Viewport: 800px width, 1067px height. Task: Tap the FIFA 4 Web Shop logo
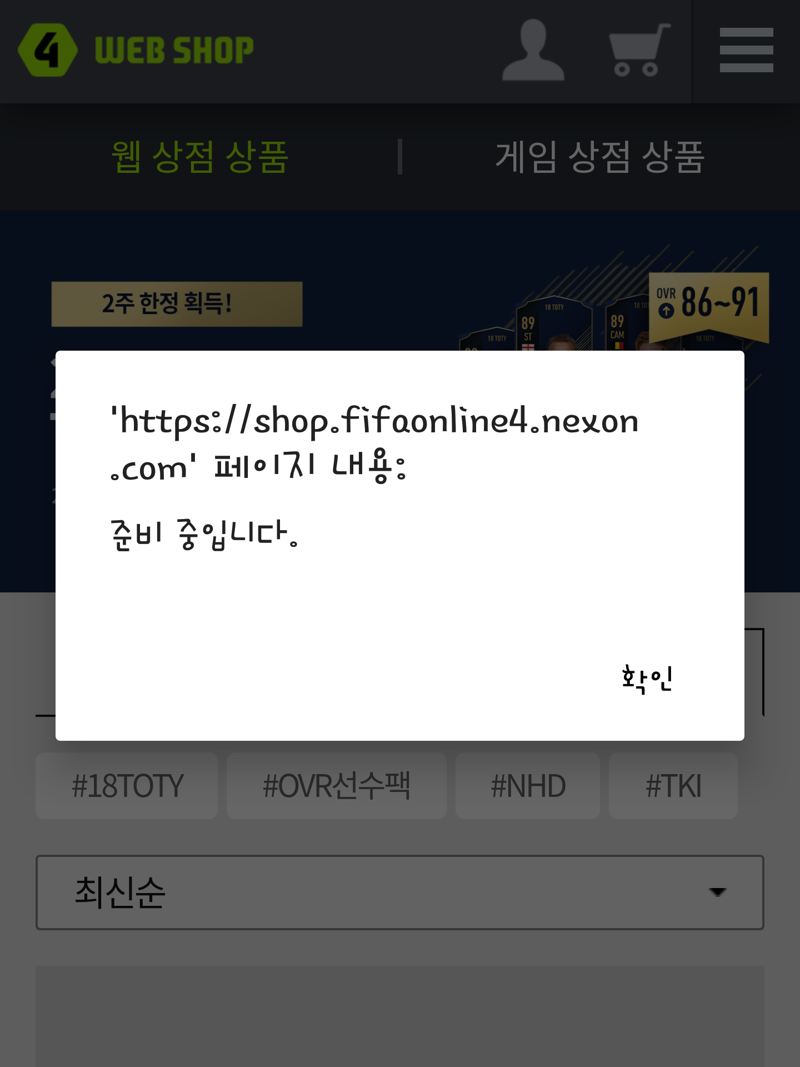[136, 50]
